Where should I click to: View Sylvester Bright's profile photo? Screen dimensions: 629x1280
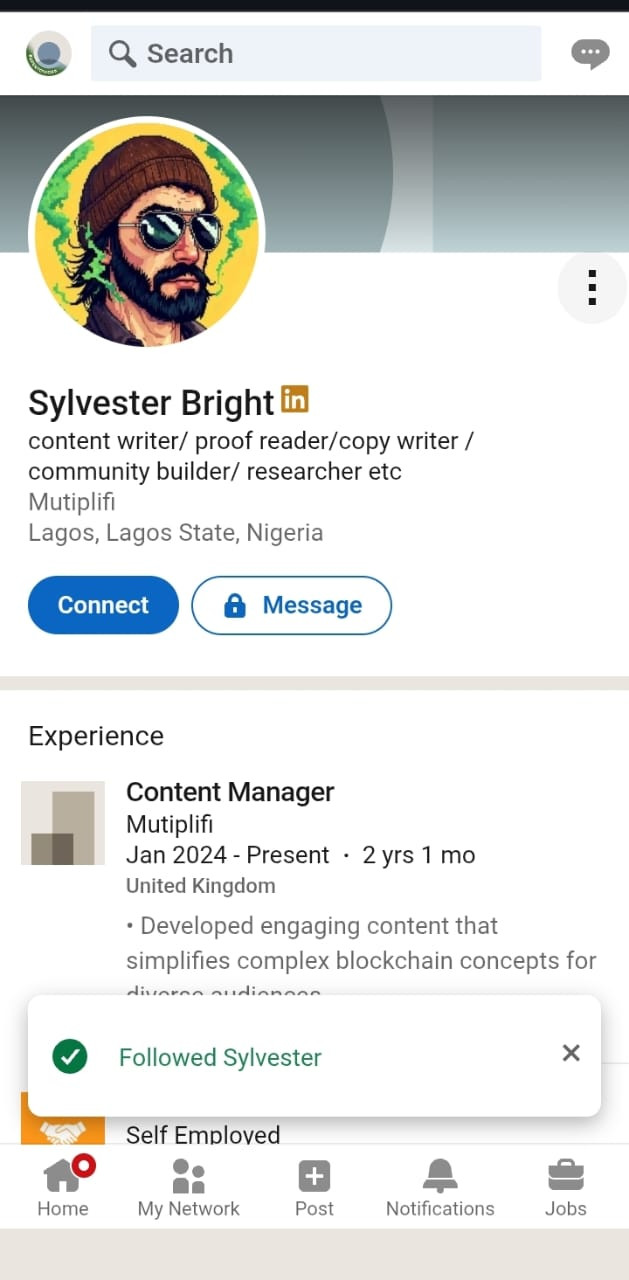coord(147,234)
